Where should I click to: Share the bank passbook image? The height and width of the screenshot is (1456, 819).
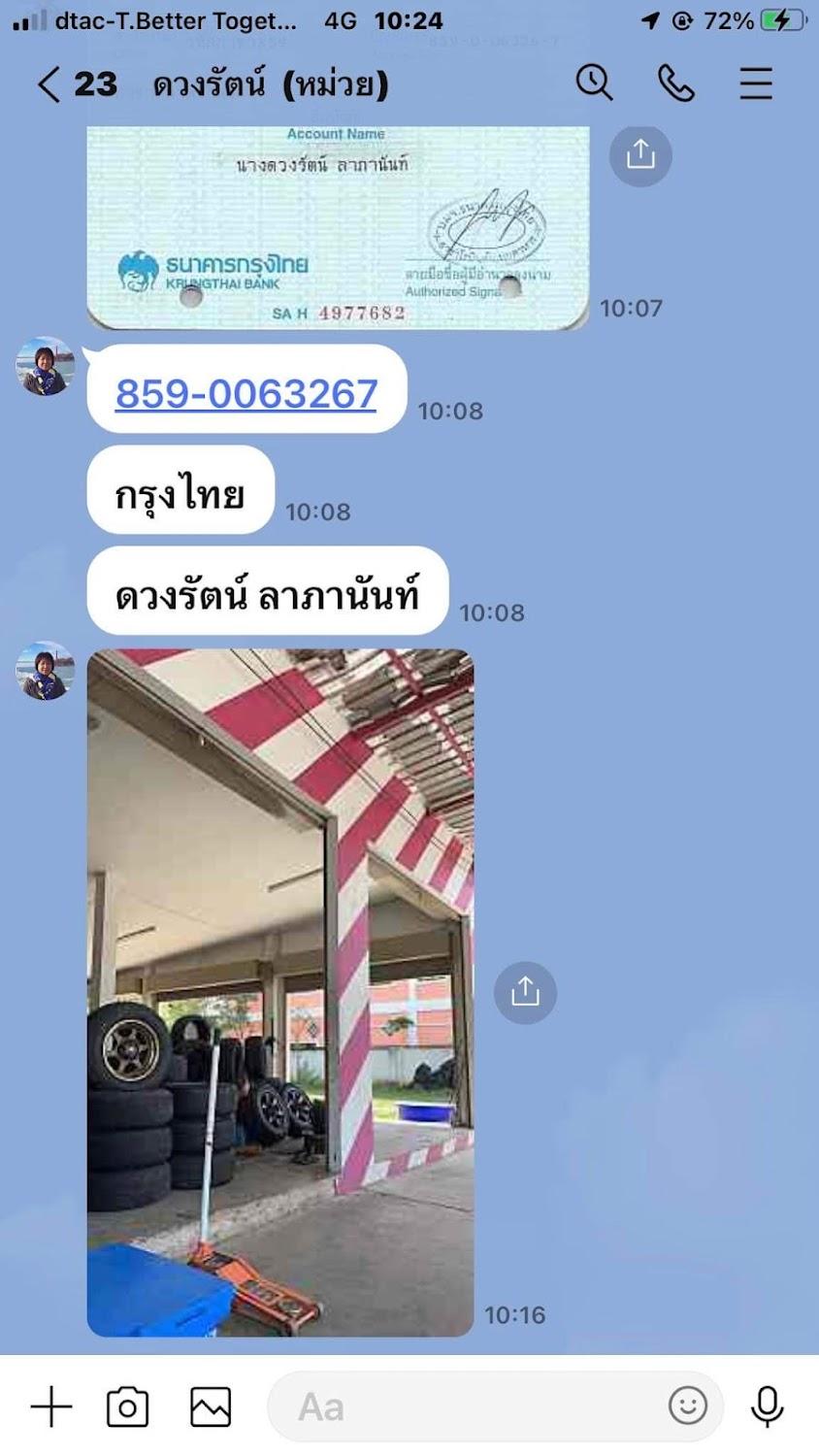640,154
